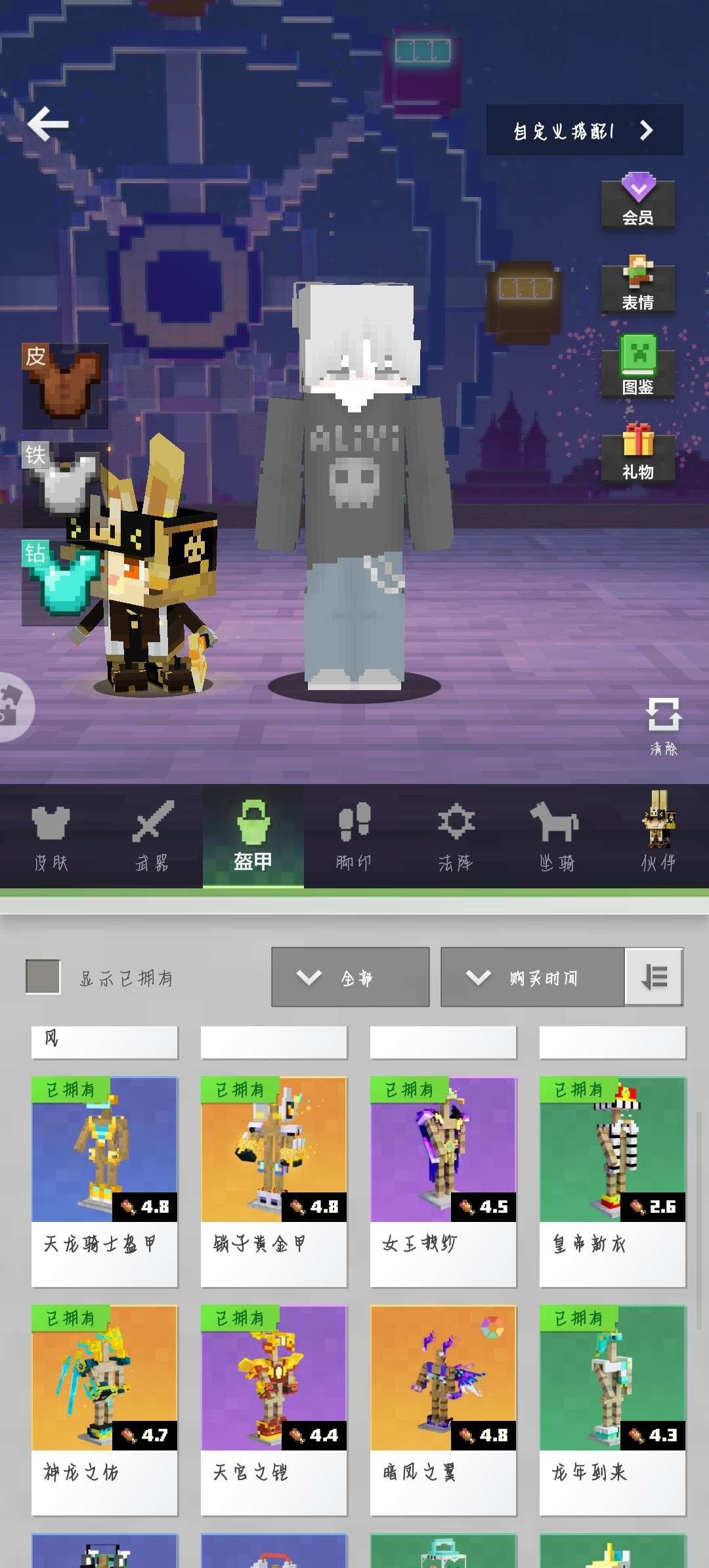Viewport: 709px width, 1568px height.
Task: Enable the 显示已拥有 checkbox
Action: tap(41, 976)
